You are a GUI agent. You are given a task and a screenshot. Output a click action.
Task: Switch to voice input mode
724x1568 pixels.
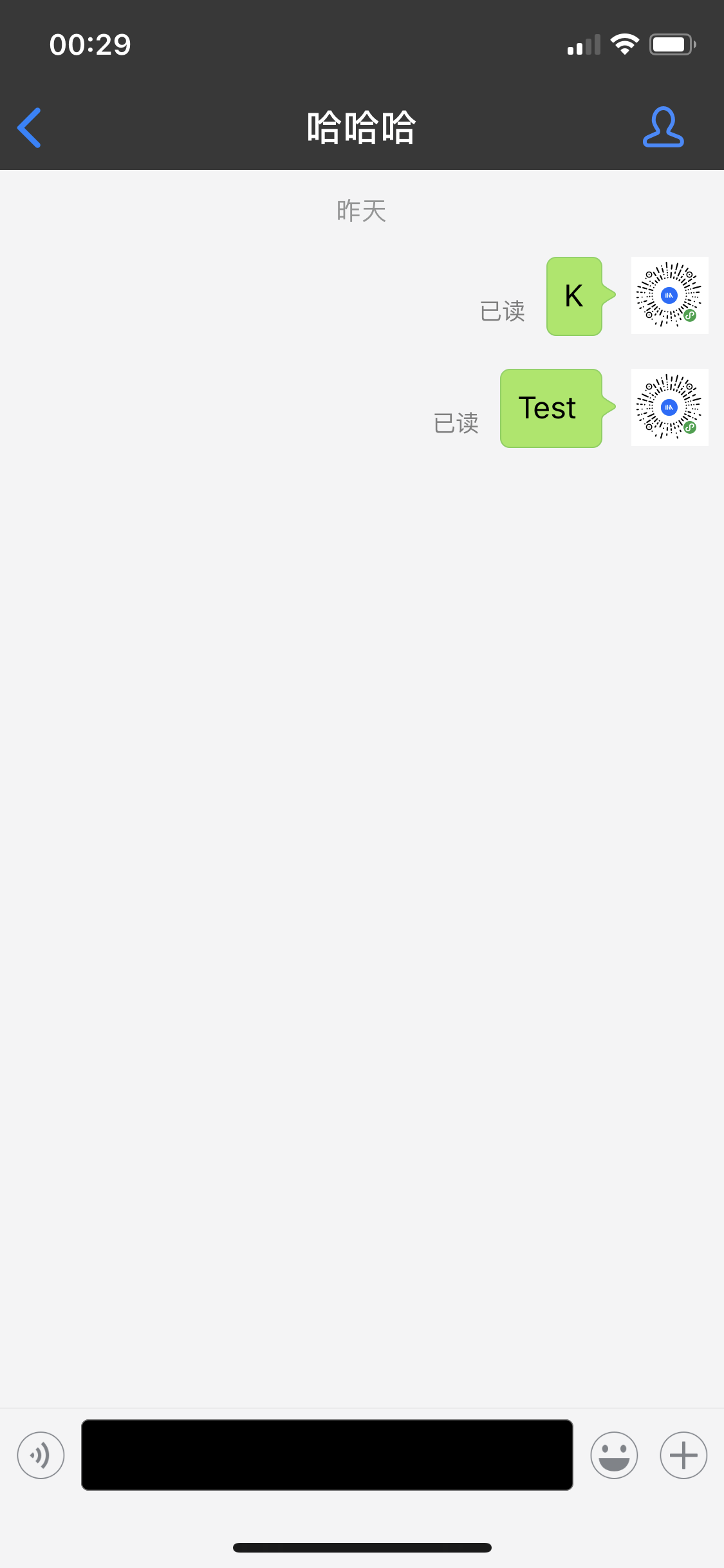coord(41,1455)
